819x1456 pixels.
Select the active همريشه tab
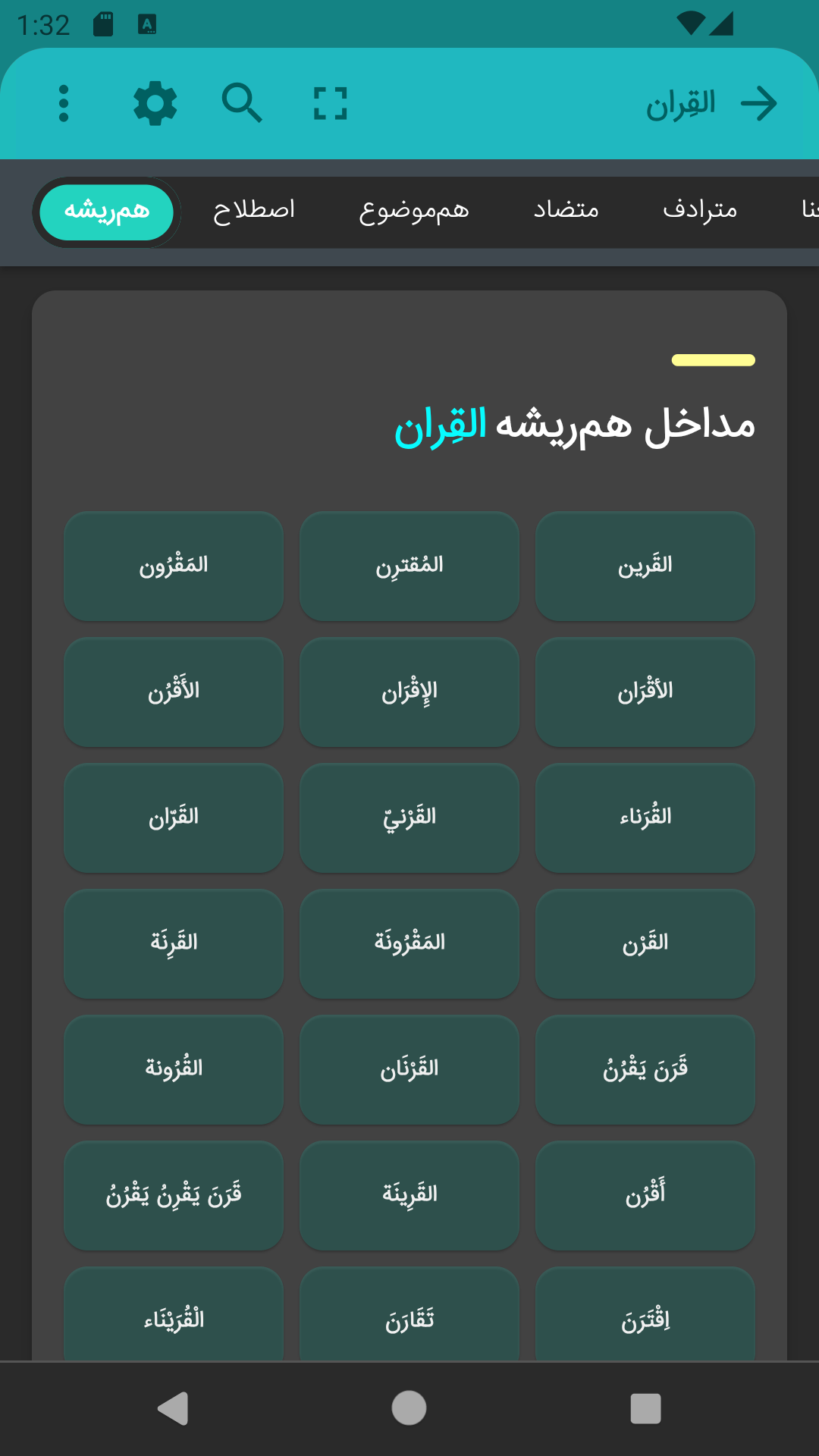tap(106, 211)
